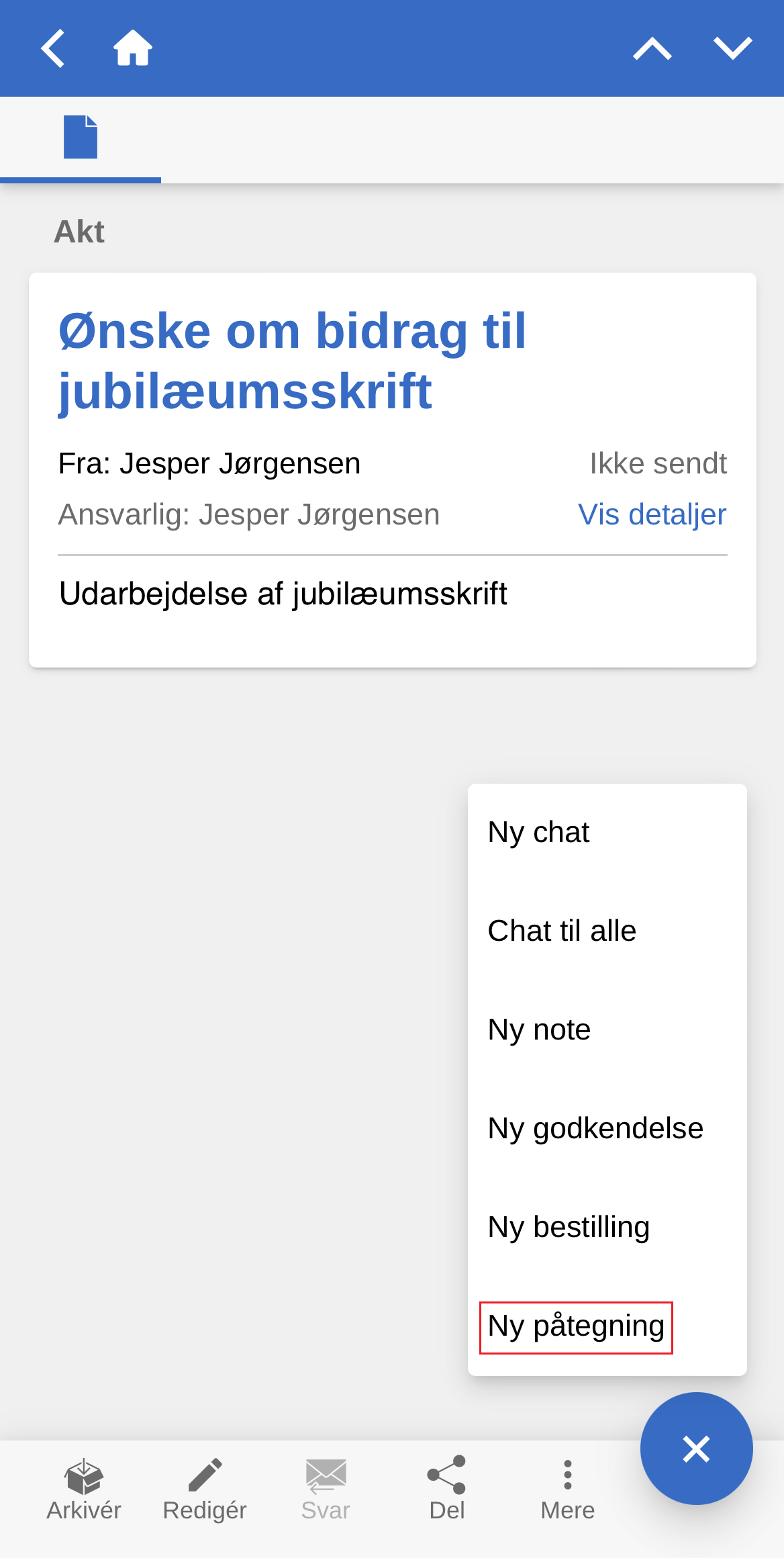Share using the Del button
Viewport: 784px width, 1558px height.
(x=446, y=1489)
